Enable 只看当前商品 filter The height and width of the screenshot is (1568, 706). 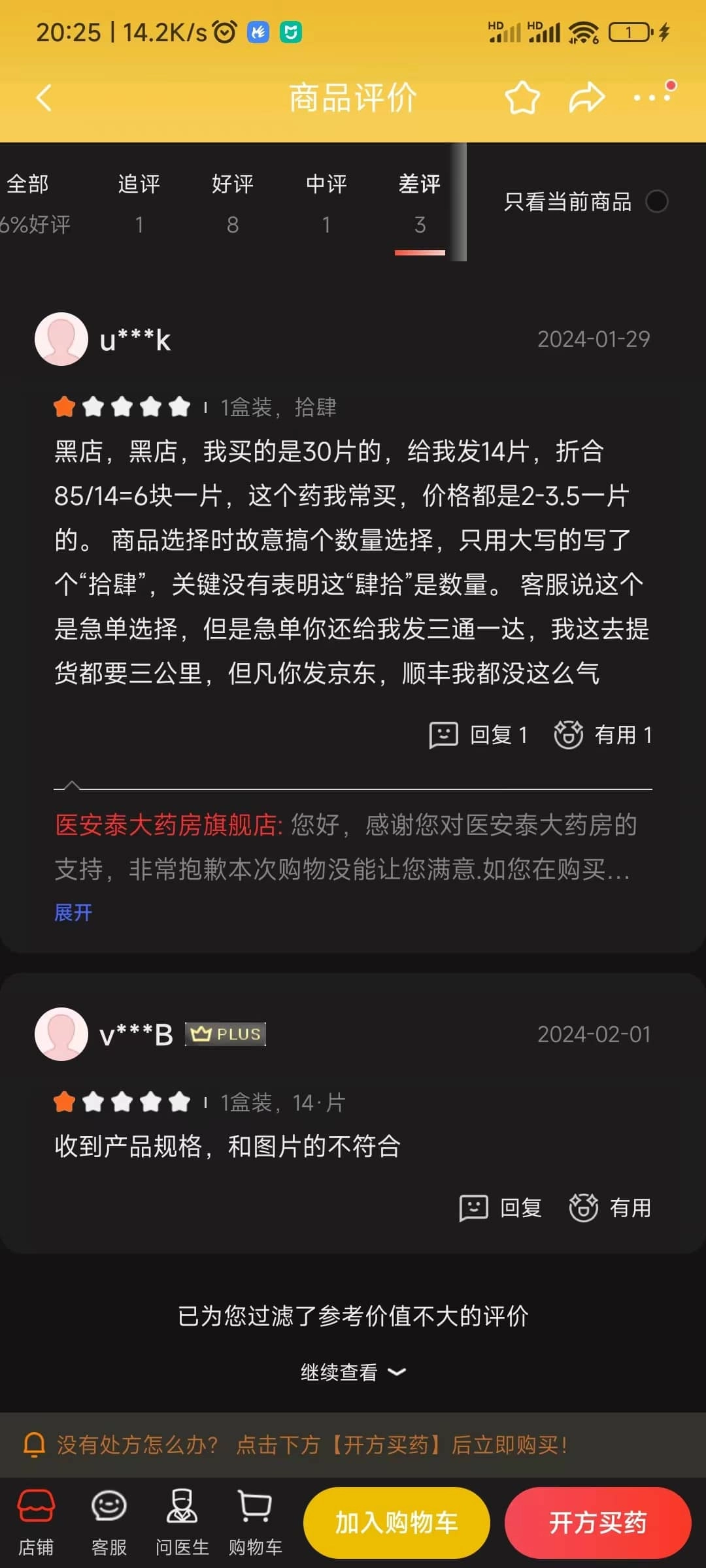coord(586,201)
